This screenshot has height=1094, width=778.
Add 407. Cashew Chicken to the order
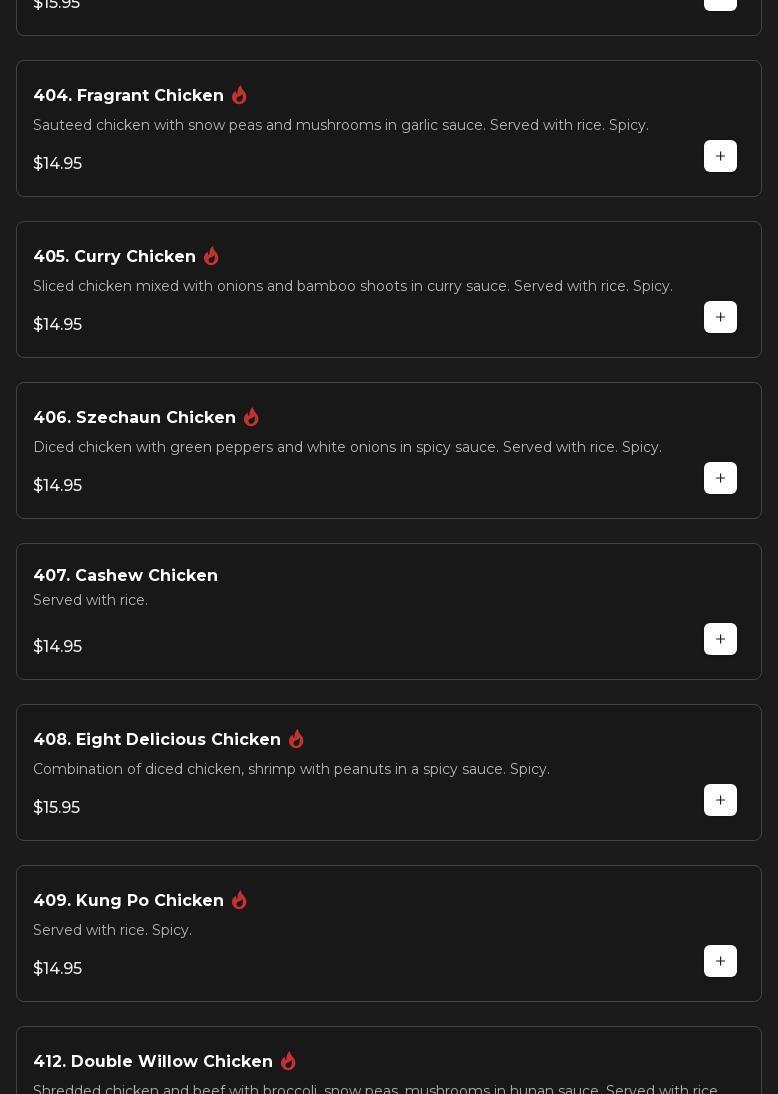720,639
